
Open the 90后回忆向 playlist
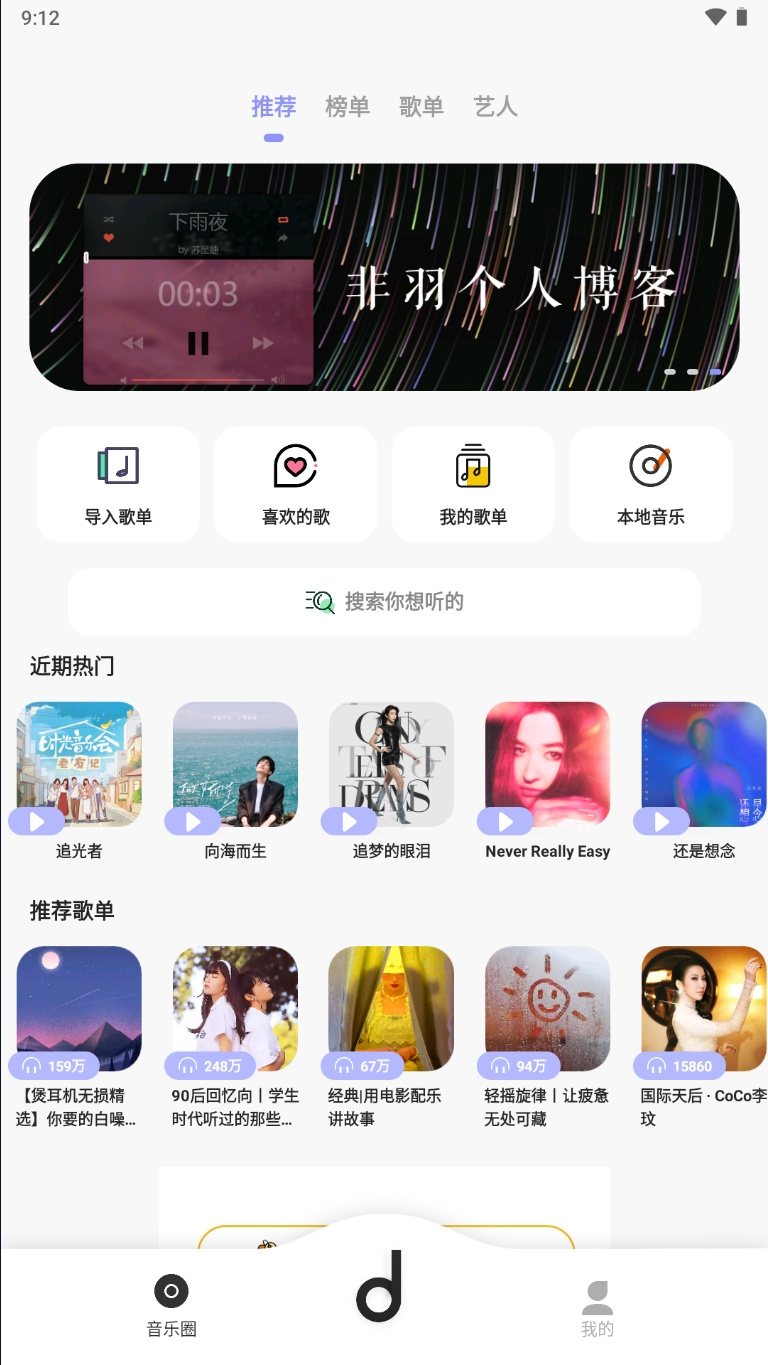coord(235,1008)
